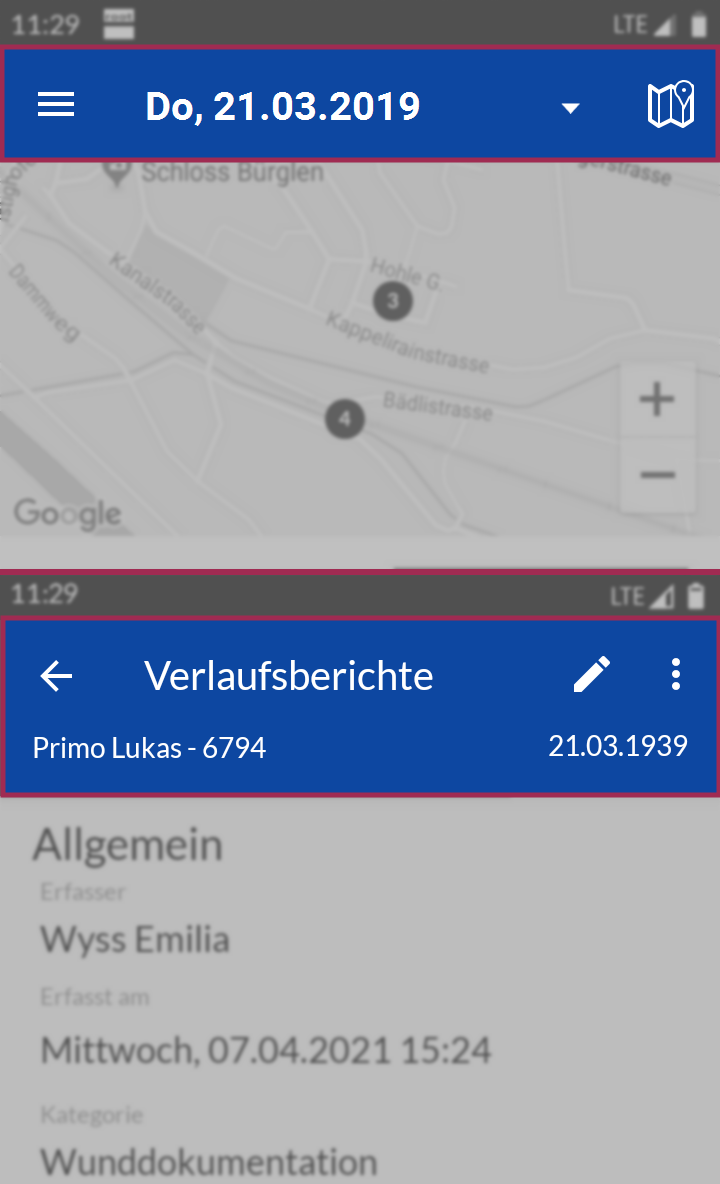This screenshot has height=1184, width=720.
Task: Edit the report with the pencil icon
Action: coord(592,674)
